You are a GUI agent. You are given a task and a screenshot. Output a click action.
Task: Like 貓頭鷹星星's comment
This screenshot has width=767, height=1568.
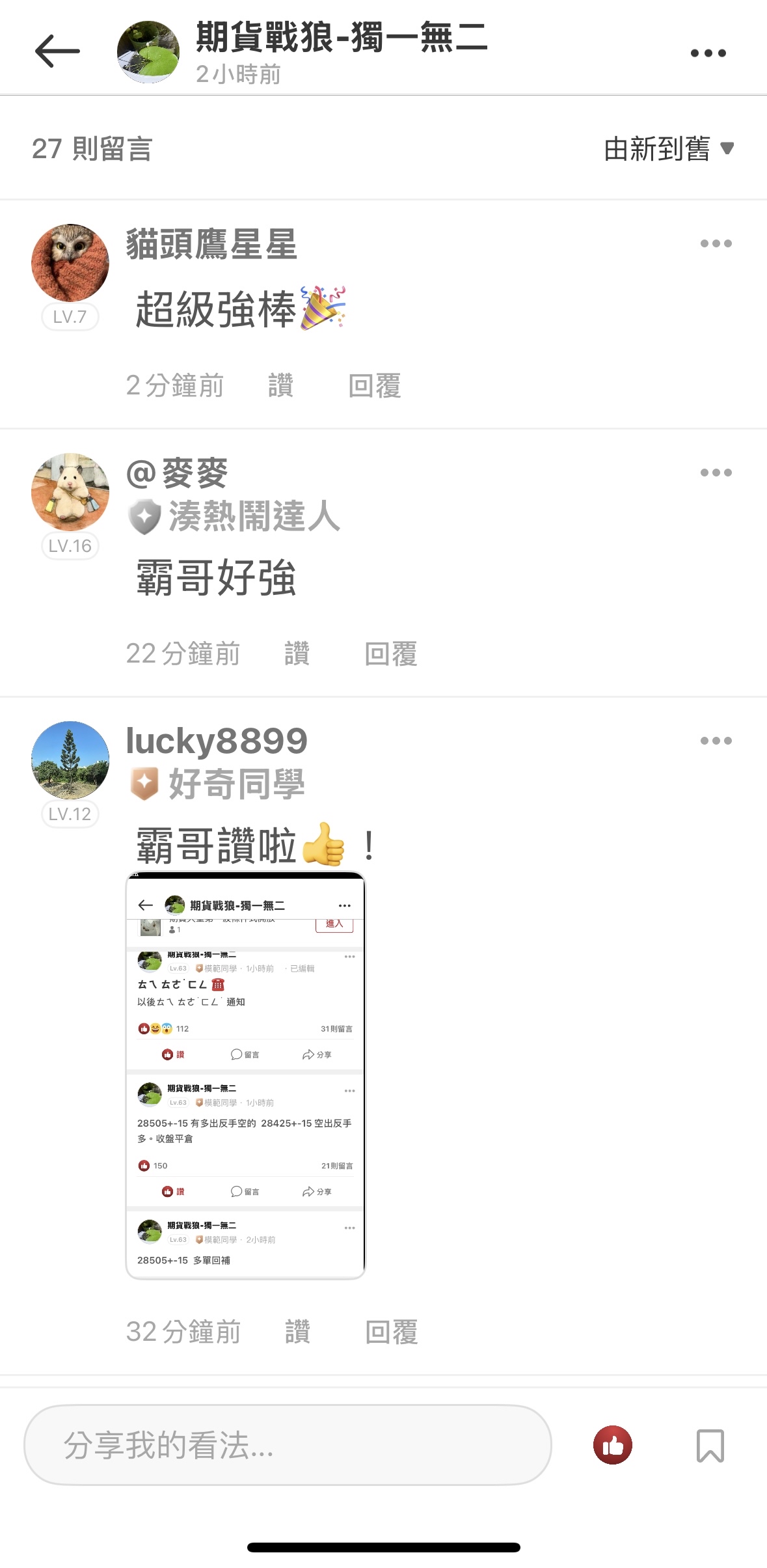coord(280,386)
